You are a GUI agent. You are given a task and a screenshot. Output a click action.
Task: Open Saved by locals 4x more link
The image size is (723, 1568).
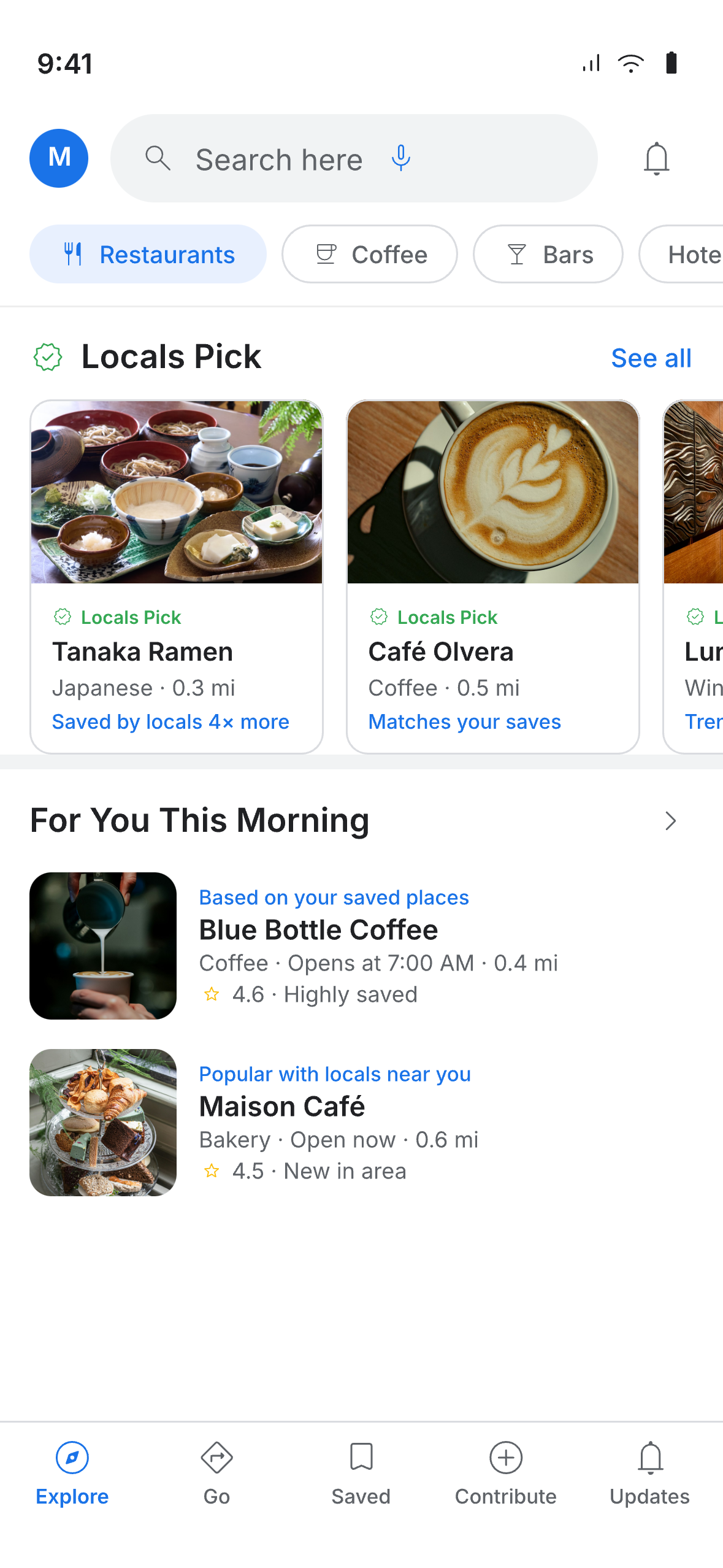pos(170,721)
